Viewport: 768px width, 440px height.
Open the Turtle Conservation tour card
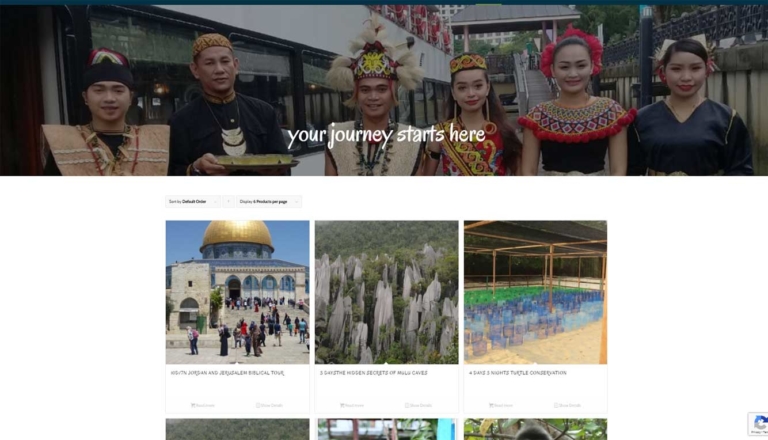(x=535, y=292)
